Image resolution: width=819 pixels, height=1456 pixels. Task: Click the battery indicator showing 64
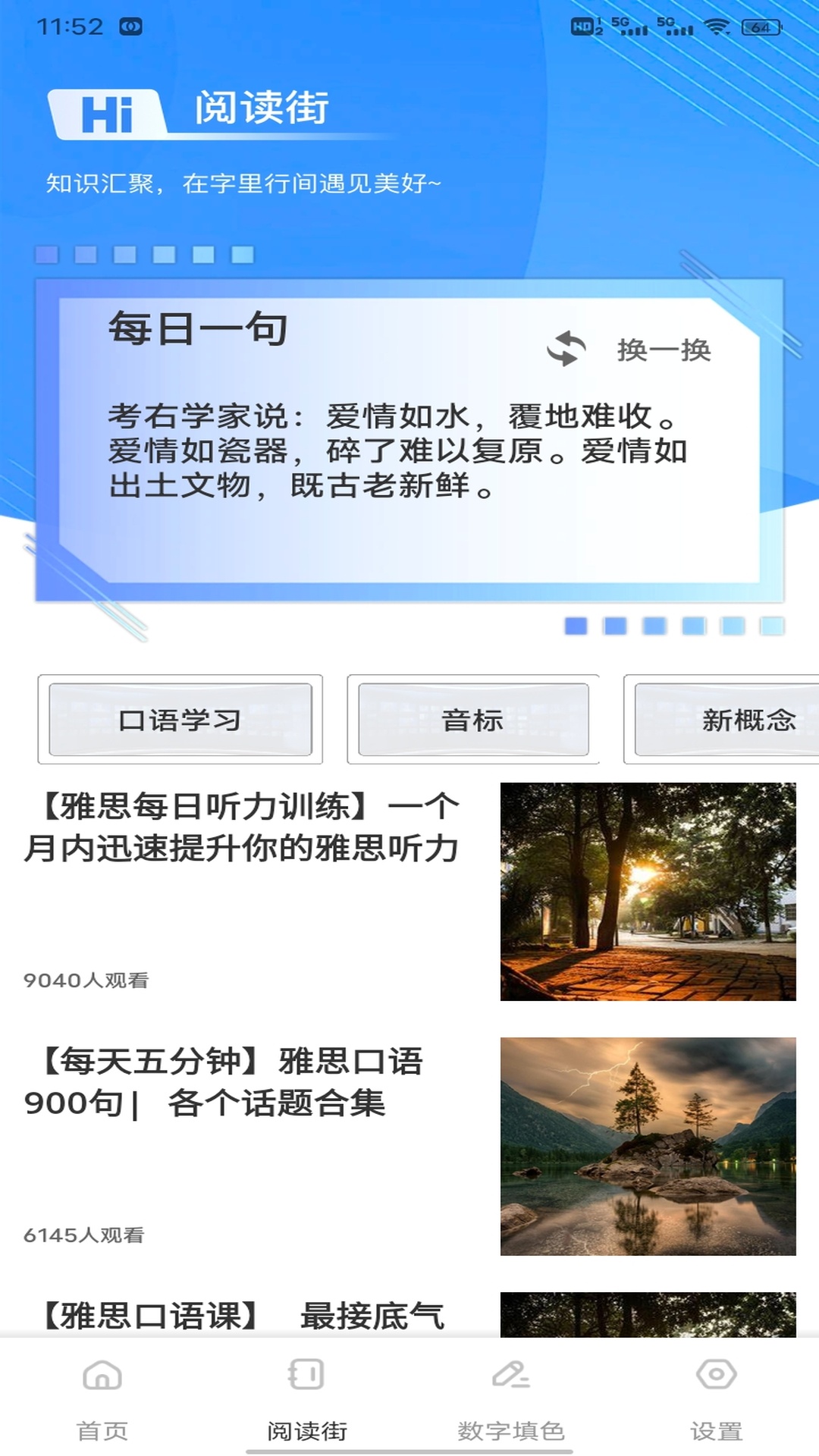click(761, 25)
